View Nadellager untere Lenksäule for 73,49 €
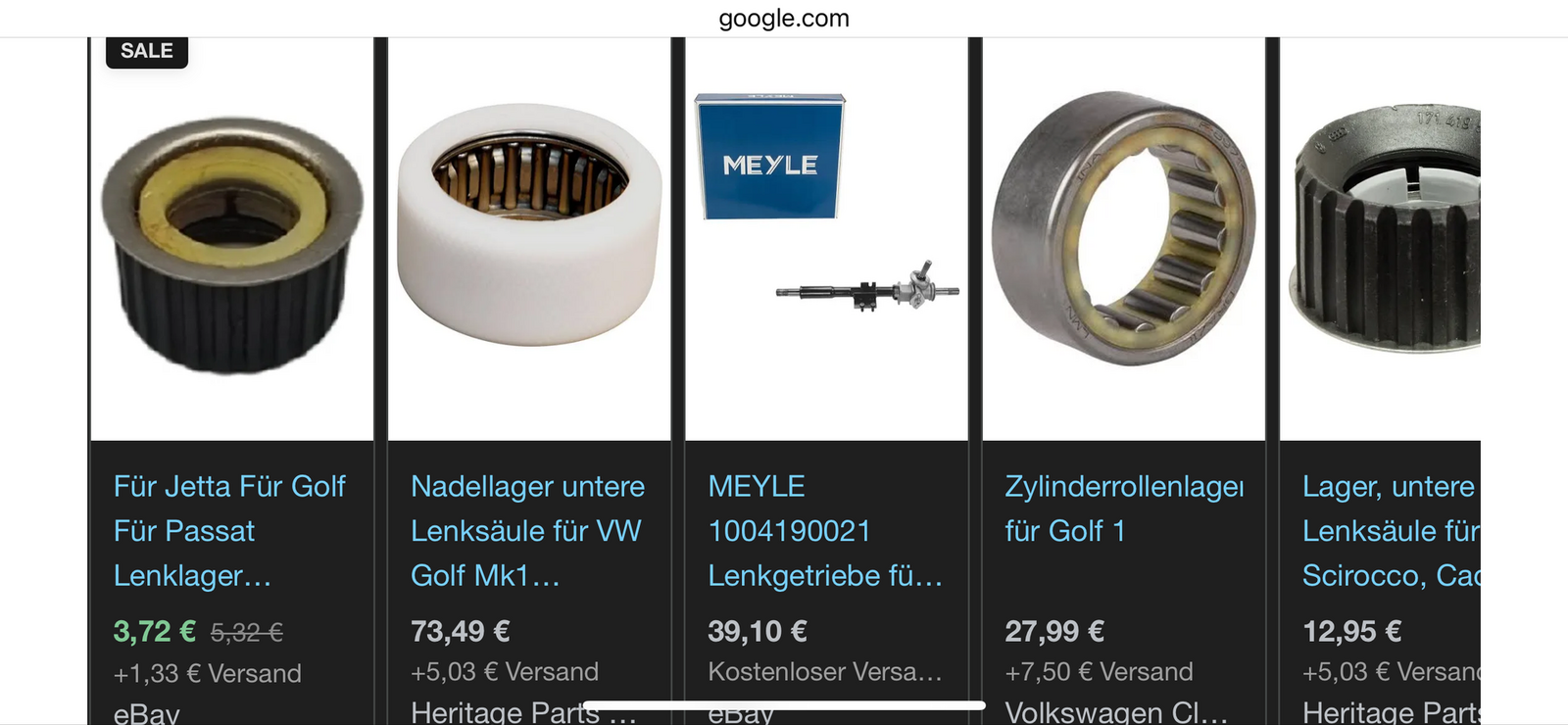The width and height of the screenshot is (1568, 725). (x=527, y=530)
